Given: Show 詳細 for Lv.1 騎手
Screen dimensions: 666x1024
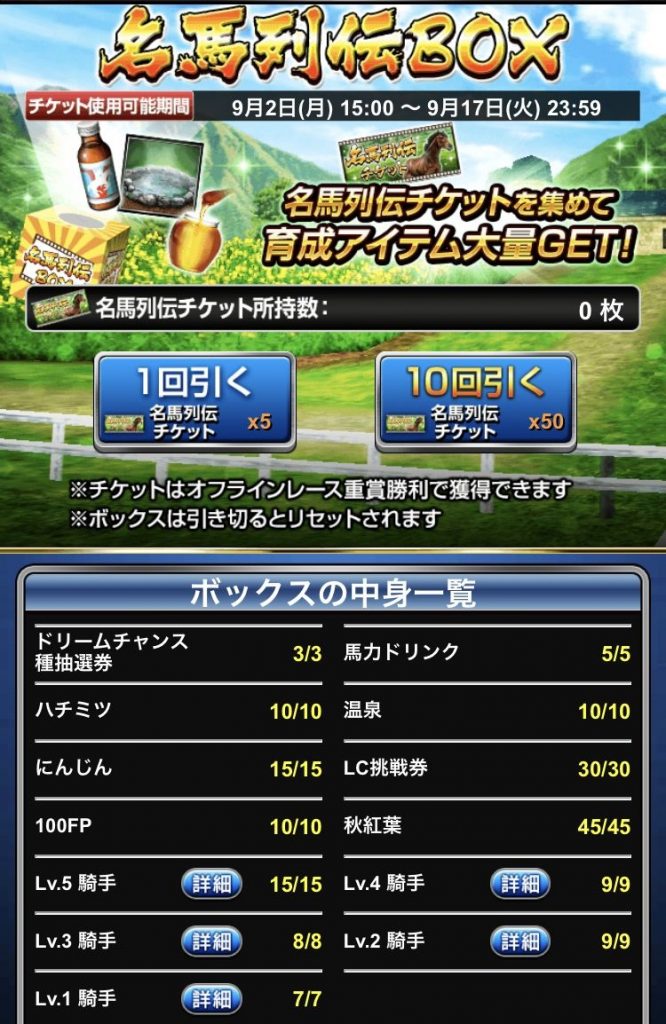Looking at the screenshot, I should [x=211, y=998].
